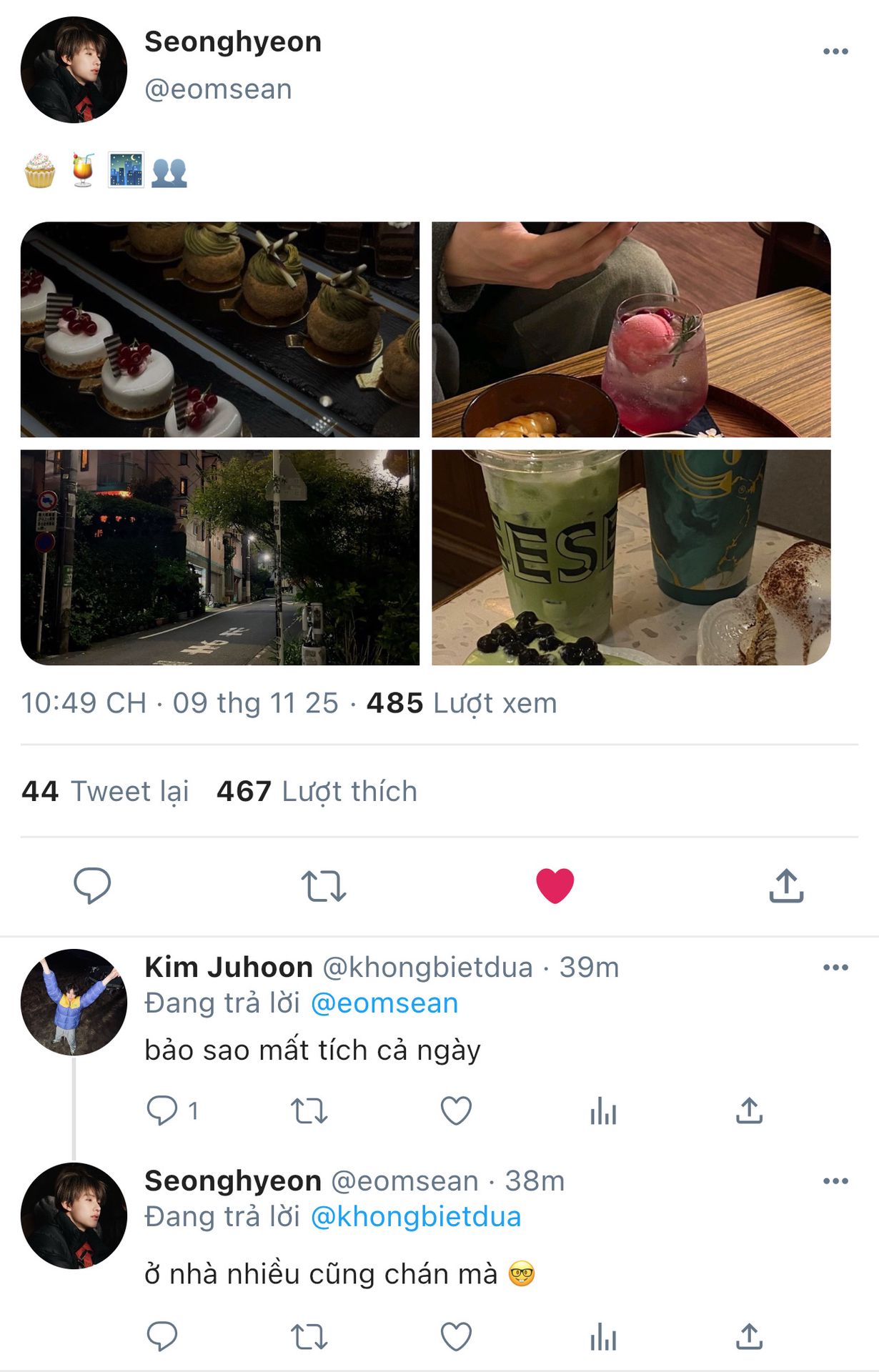
Task: Open overflow menu on Kim Juhoon's reply
Action: coord(835,968)
